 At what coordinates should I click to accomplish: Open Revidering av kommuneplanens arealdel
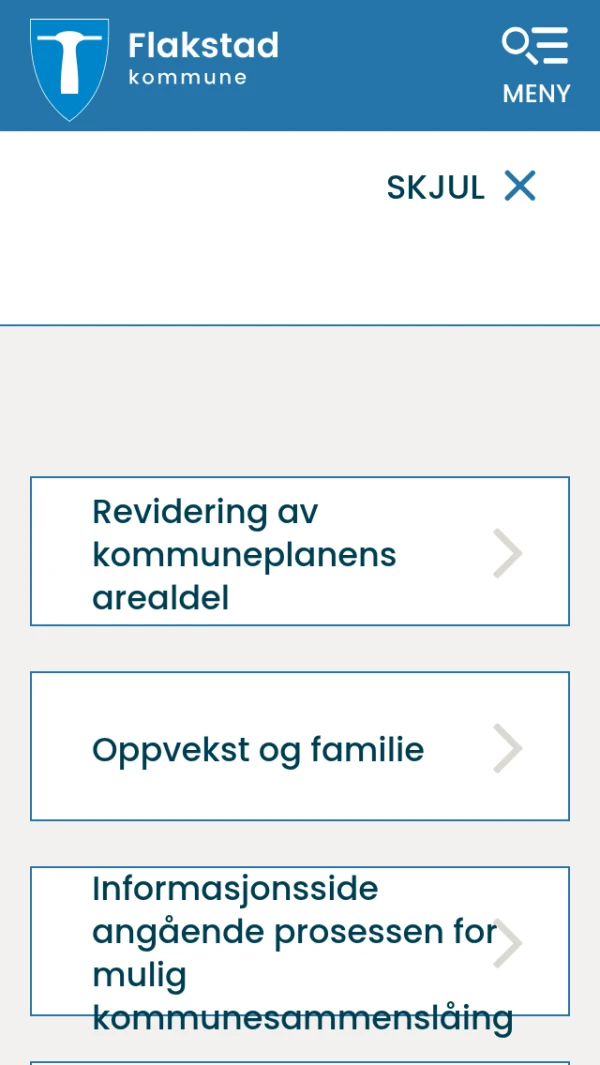pyautogui.click(x=300, y=552)
